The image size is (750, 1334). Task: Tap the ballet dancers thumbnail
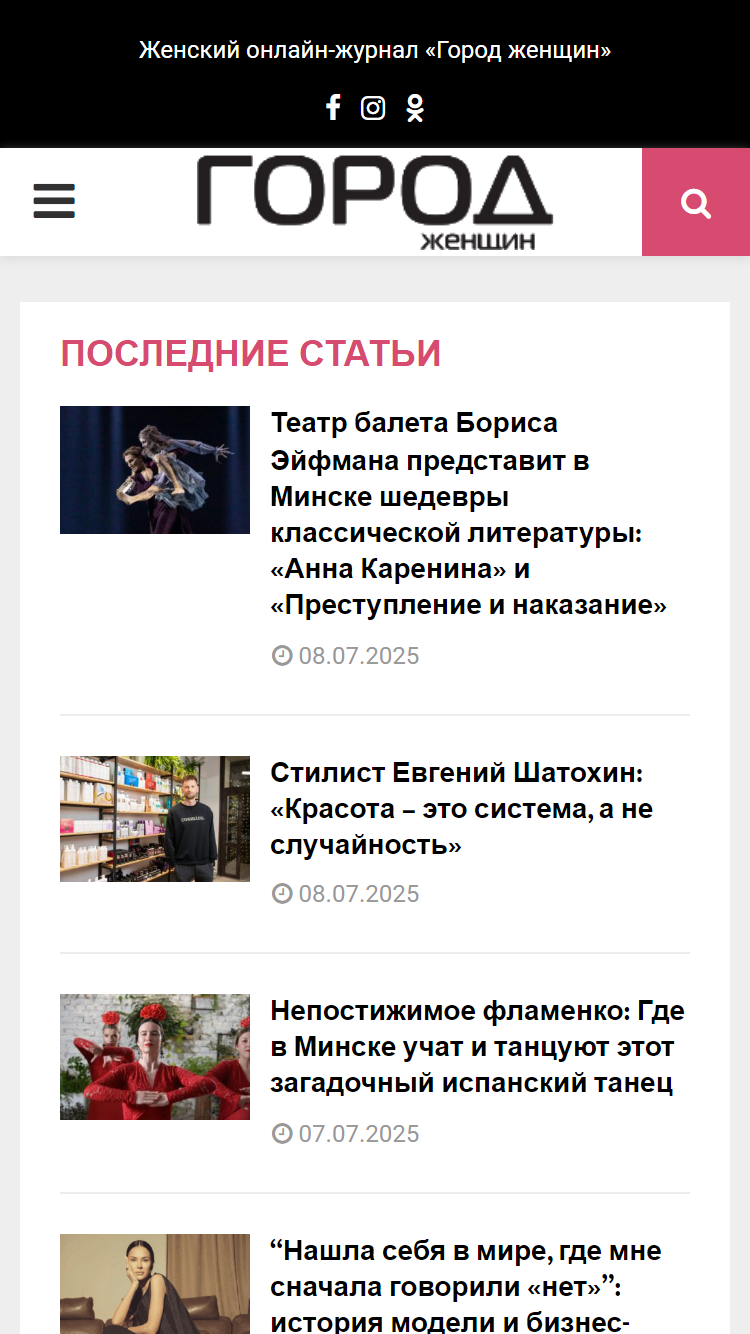pos(155,470)
